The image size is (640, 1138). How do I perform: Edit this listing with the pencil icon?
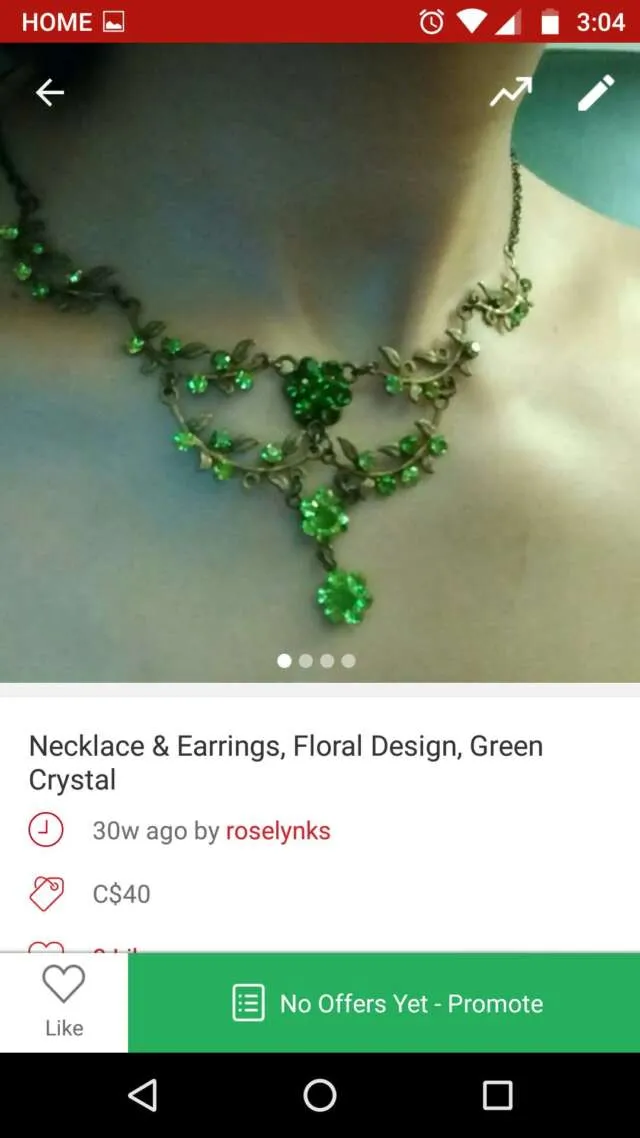[x=596, y=93]
